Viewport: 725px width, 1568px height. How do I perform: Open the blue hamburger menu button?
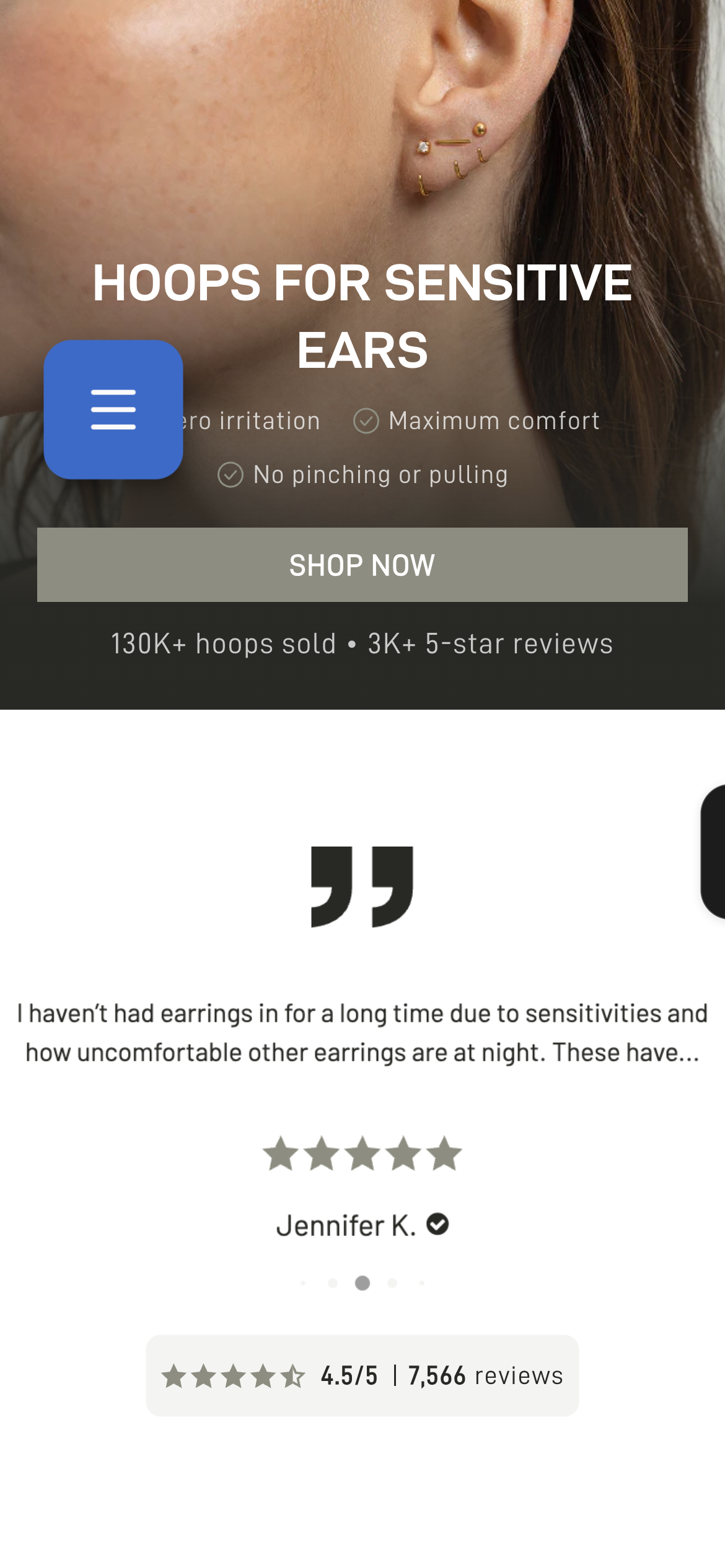(x=113, y=409)
